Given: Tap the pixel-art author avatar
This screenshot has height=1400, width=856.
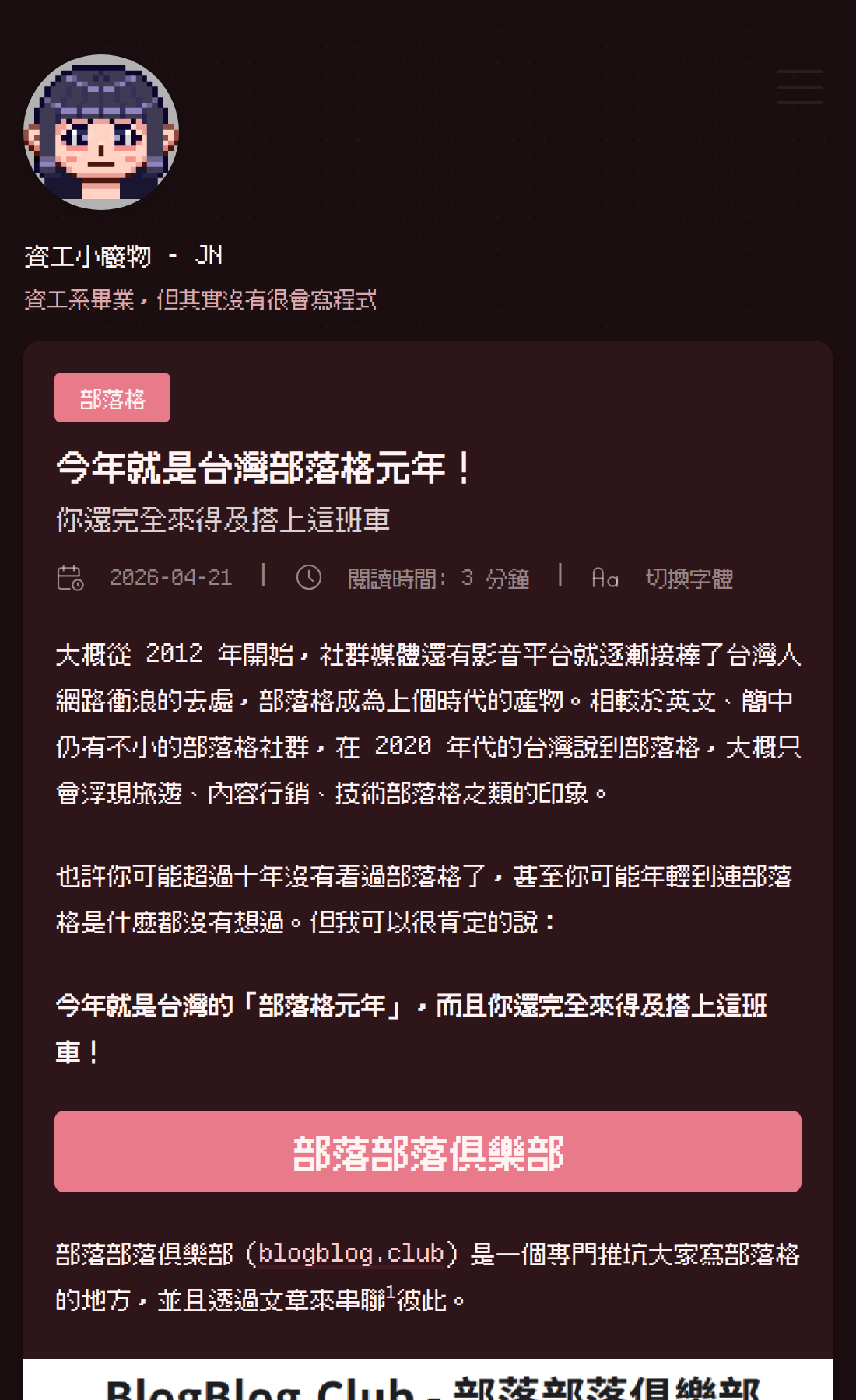Looking at the screenshot, I should pyautogui.click(x=101, y=132).
